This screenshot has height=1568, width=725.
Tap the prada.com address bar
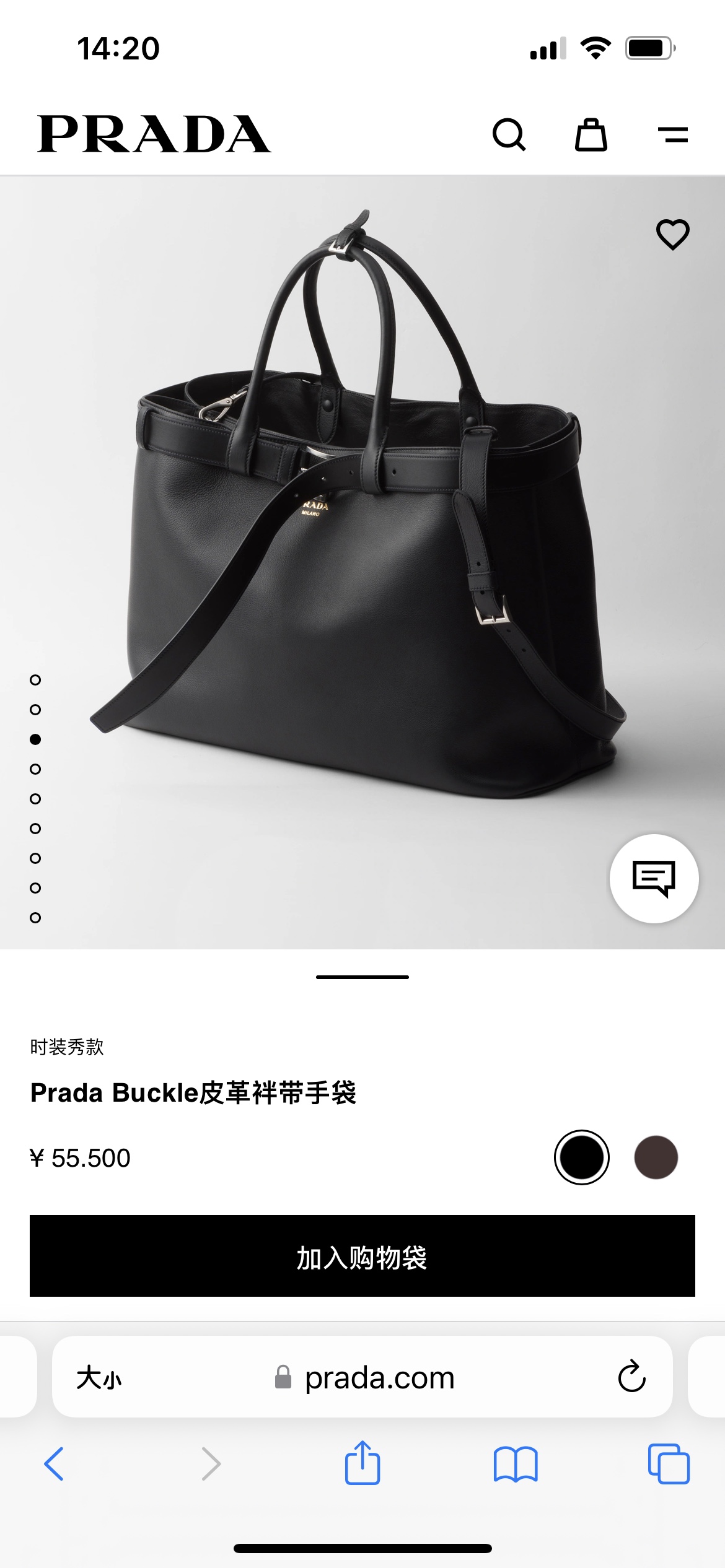363,1377
